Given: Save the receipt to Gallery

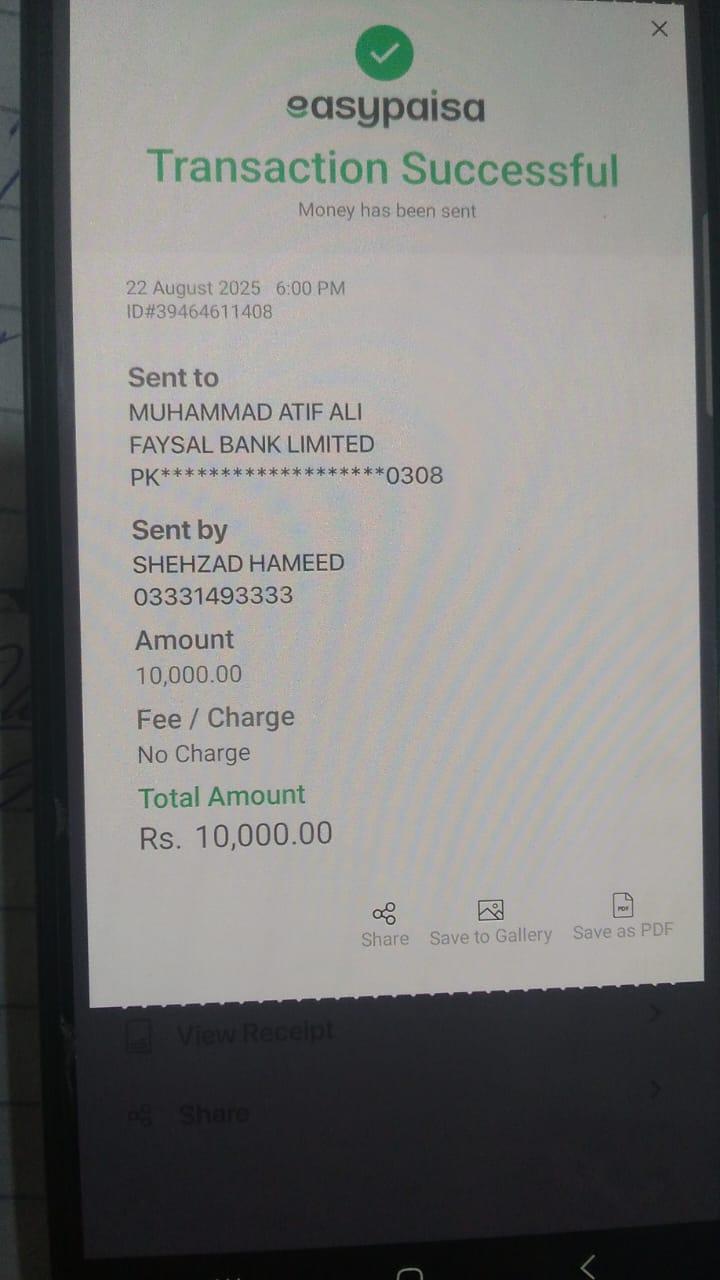Looking at the screenshot, I should point(490,922).
